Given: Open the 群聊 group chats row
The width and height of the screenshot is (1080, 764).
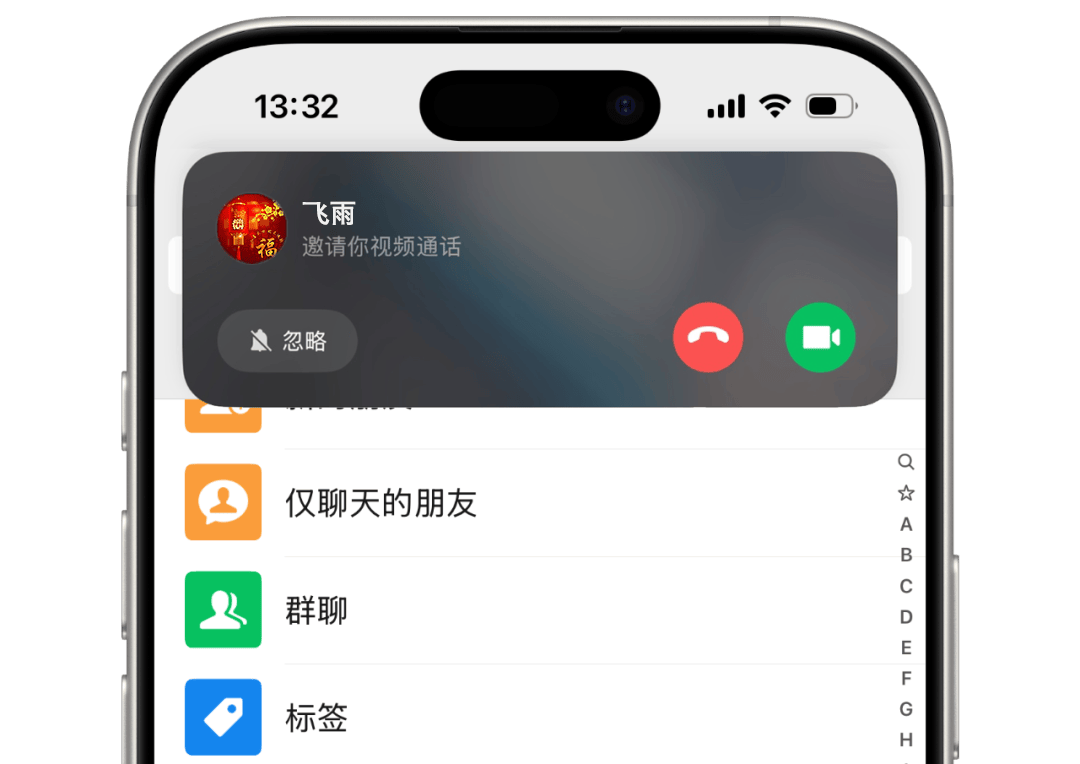Looking at the screenshot, I should click(x=316, y=610).
